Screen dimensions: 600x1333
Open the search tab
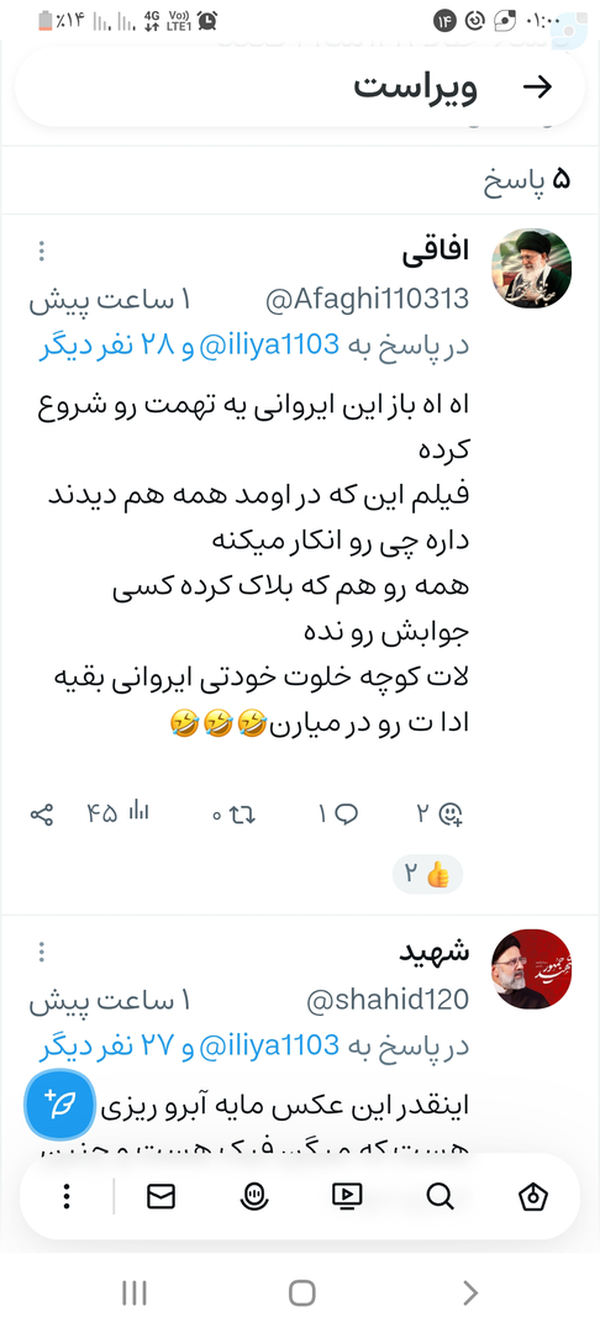[439, 1196]
